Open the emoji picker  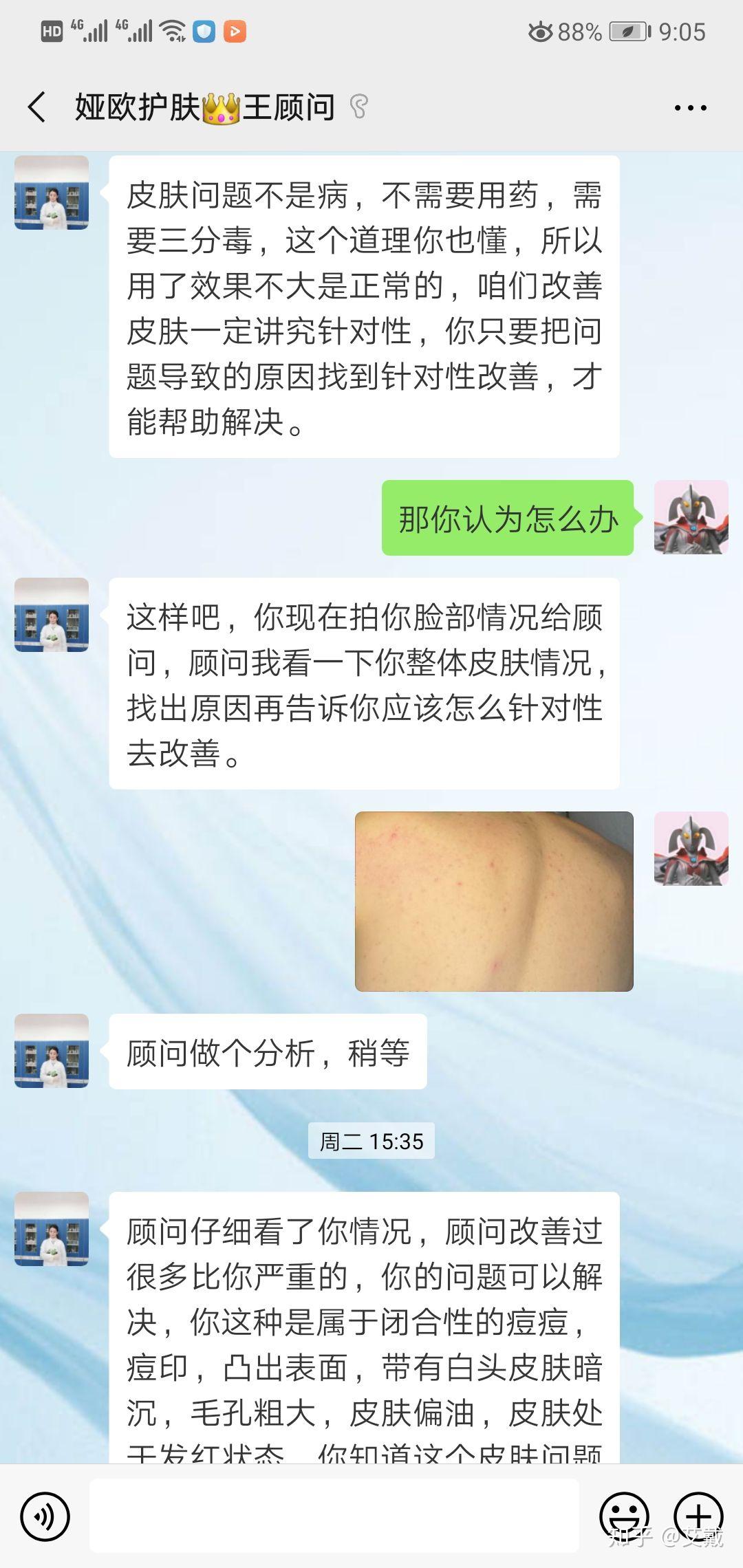[x=624, y=1515]
